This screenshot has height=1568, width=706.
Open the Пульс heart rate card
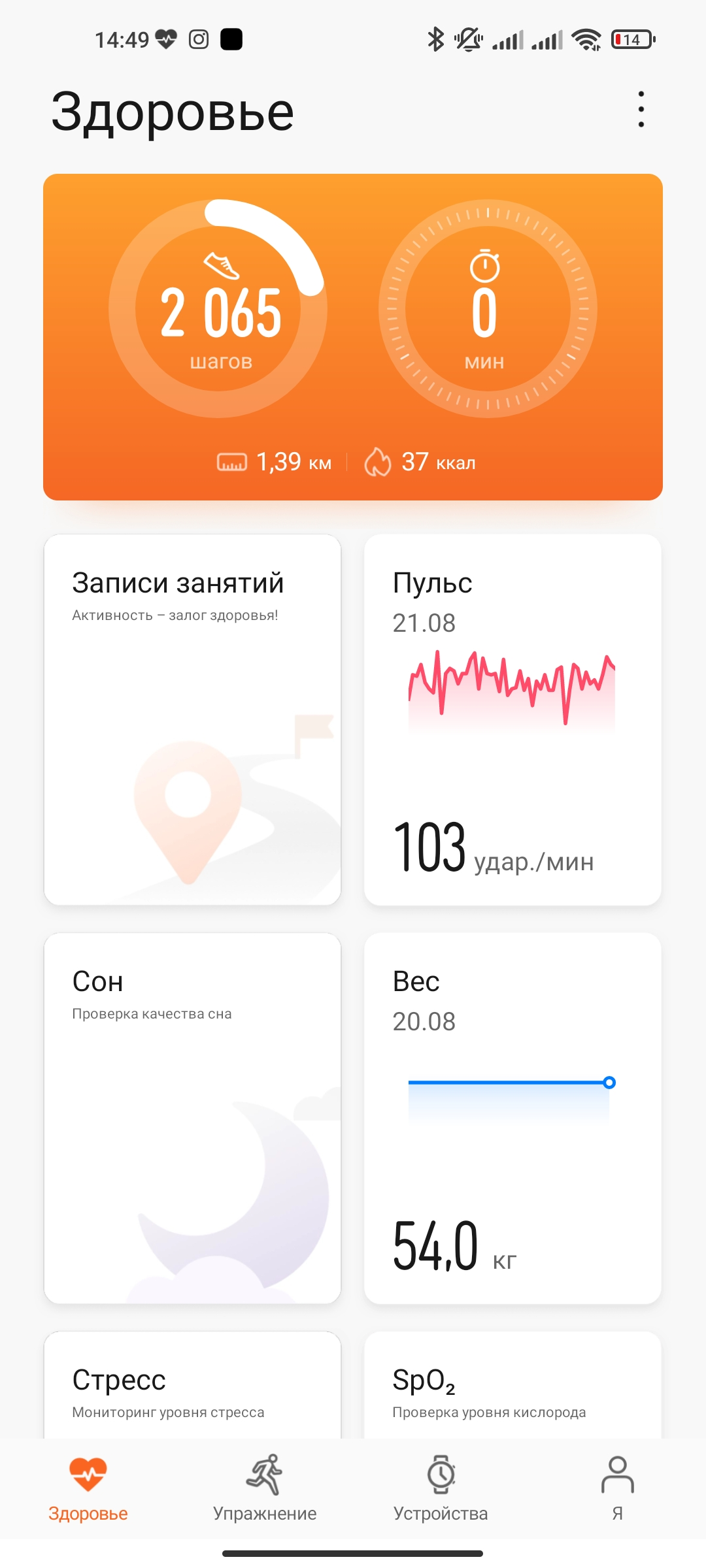(x=513, y=719)
